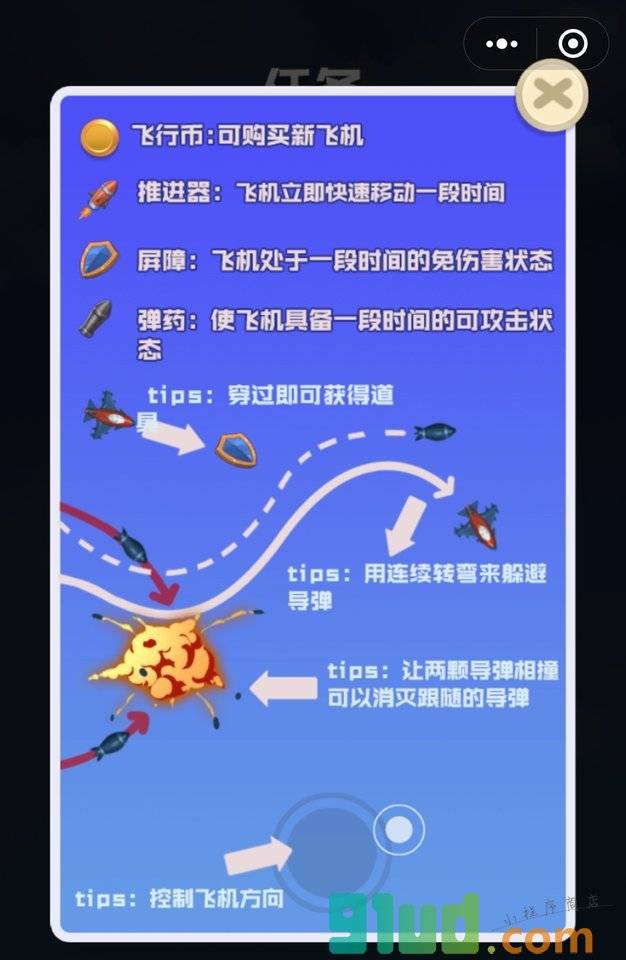Open the mini program three-dot menu
The height and width of the screenshot is (960, 626).
pyautogui.click(x=501, y=44)
